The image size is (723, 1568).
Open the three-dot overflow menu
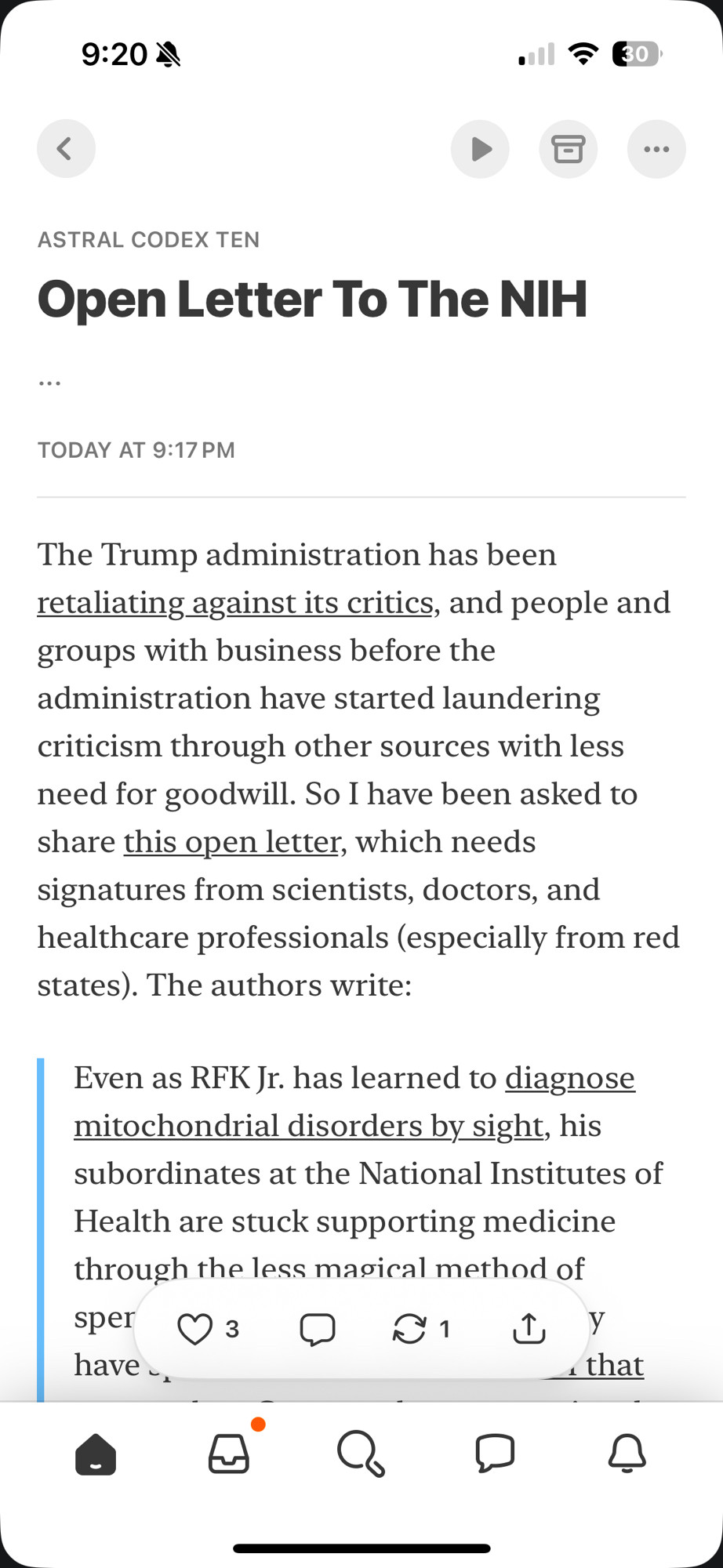coord(656,149)
